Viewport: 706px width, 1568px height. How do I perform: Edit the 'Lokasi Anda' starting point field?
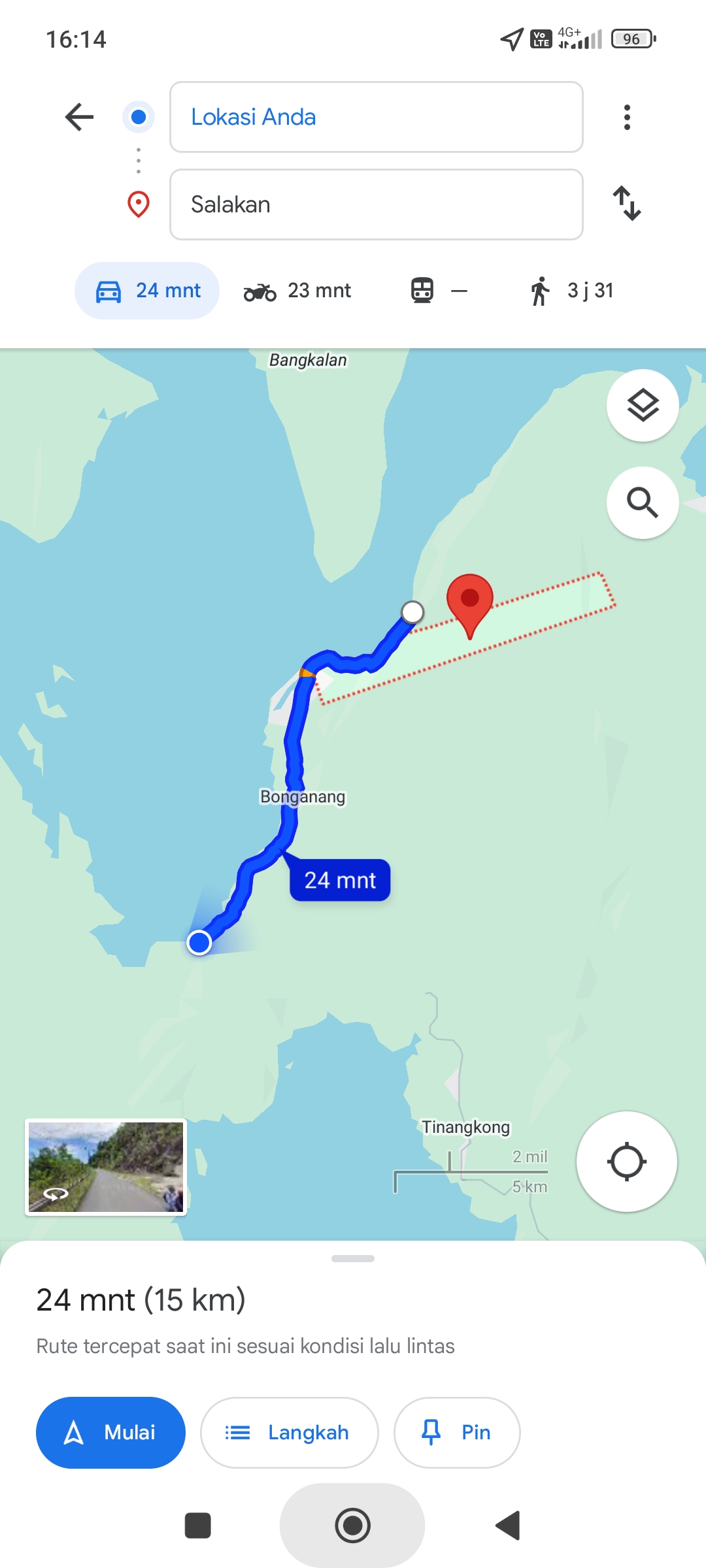click(x=376, y=117)
